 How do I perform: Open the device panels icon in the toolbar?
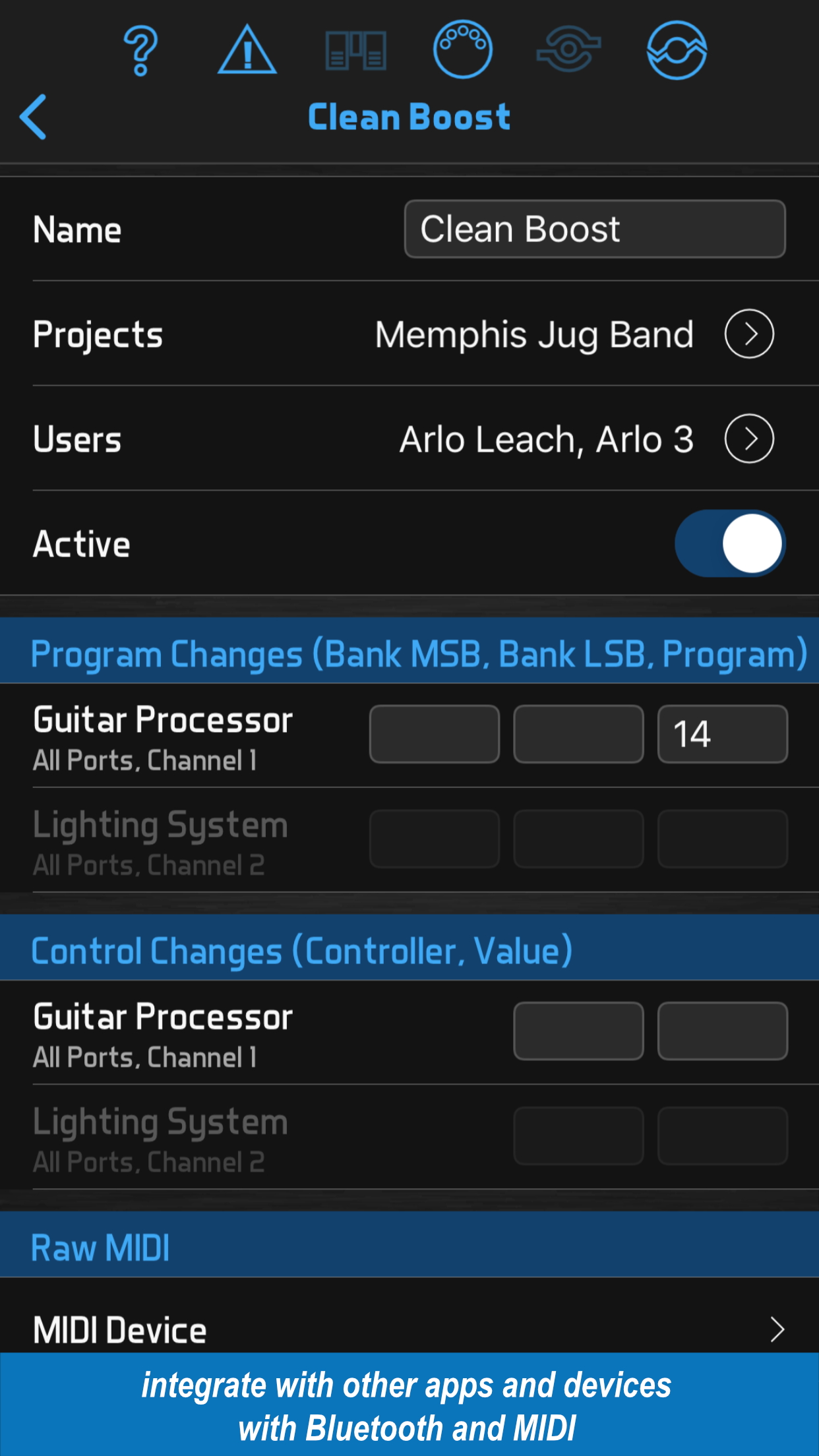pos(356,51)
